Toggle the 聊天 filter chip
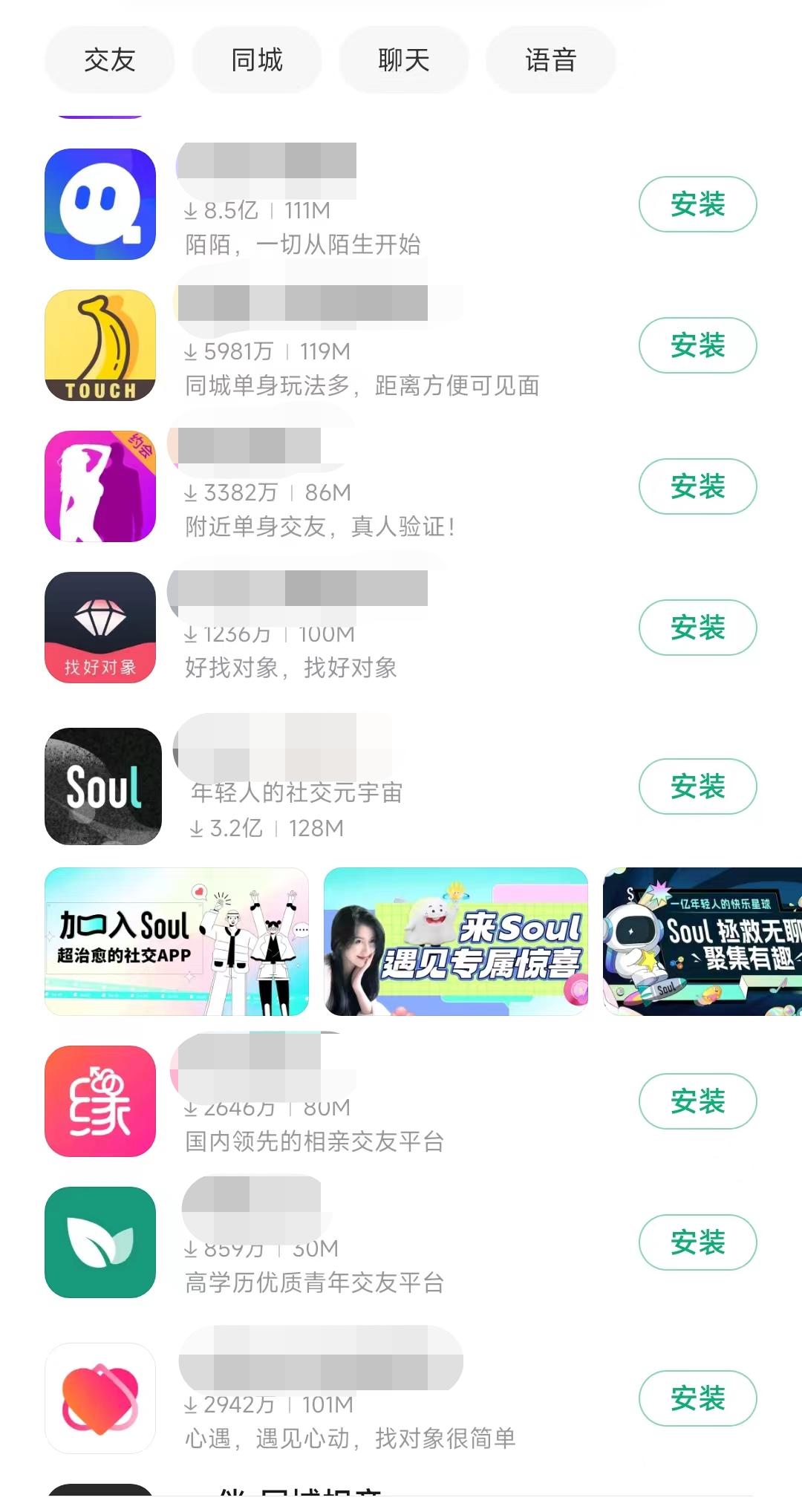 tap(403, 60)
